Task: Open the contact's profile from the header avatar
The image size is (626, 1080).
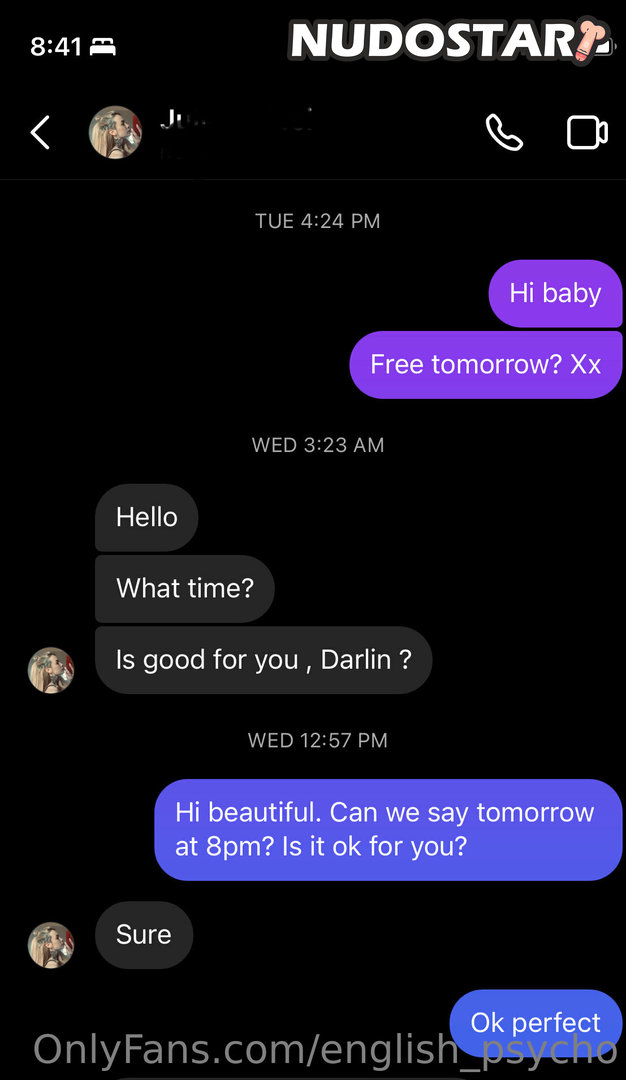Action: coord(115,133)
